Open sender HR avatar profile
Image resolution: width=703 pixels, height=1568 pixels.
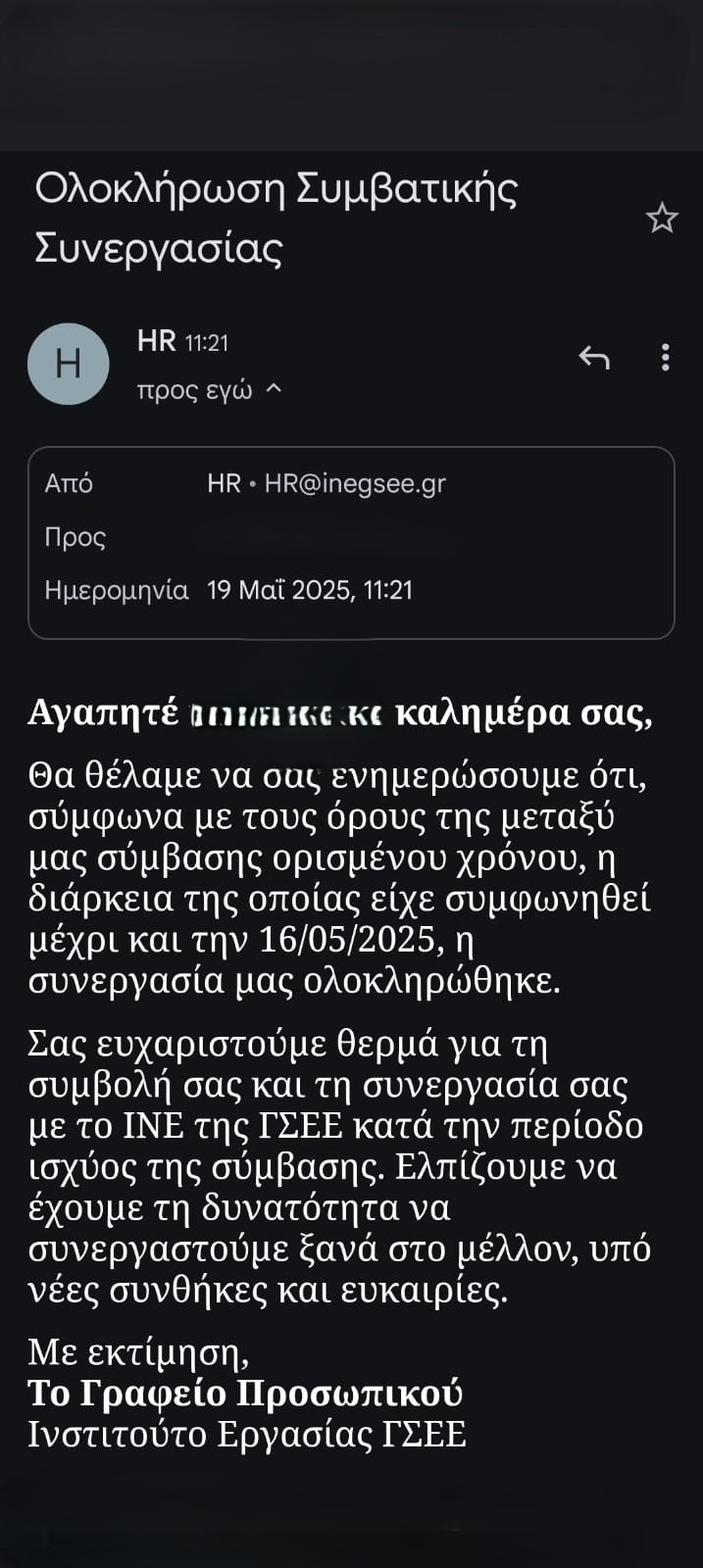[68, 365]
